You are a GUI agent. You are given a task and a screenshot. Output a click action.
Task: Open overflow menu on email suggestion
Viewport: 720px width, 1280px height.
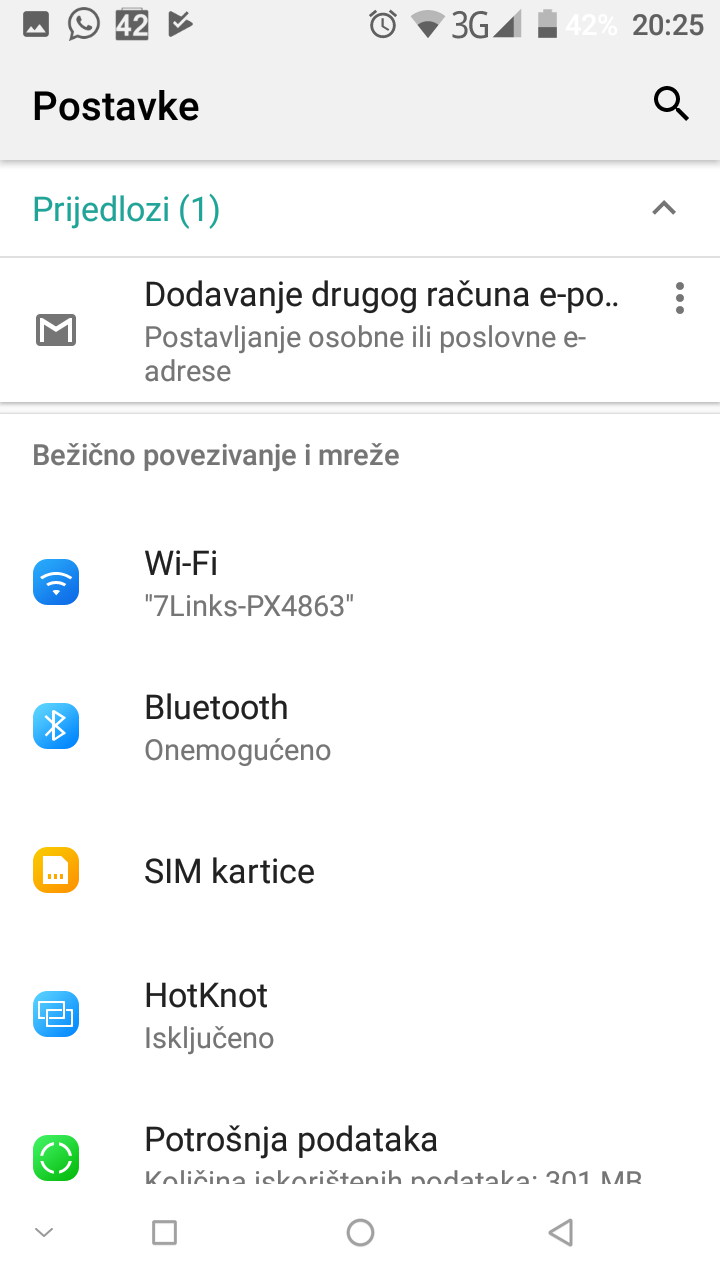tap(680, 298)
